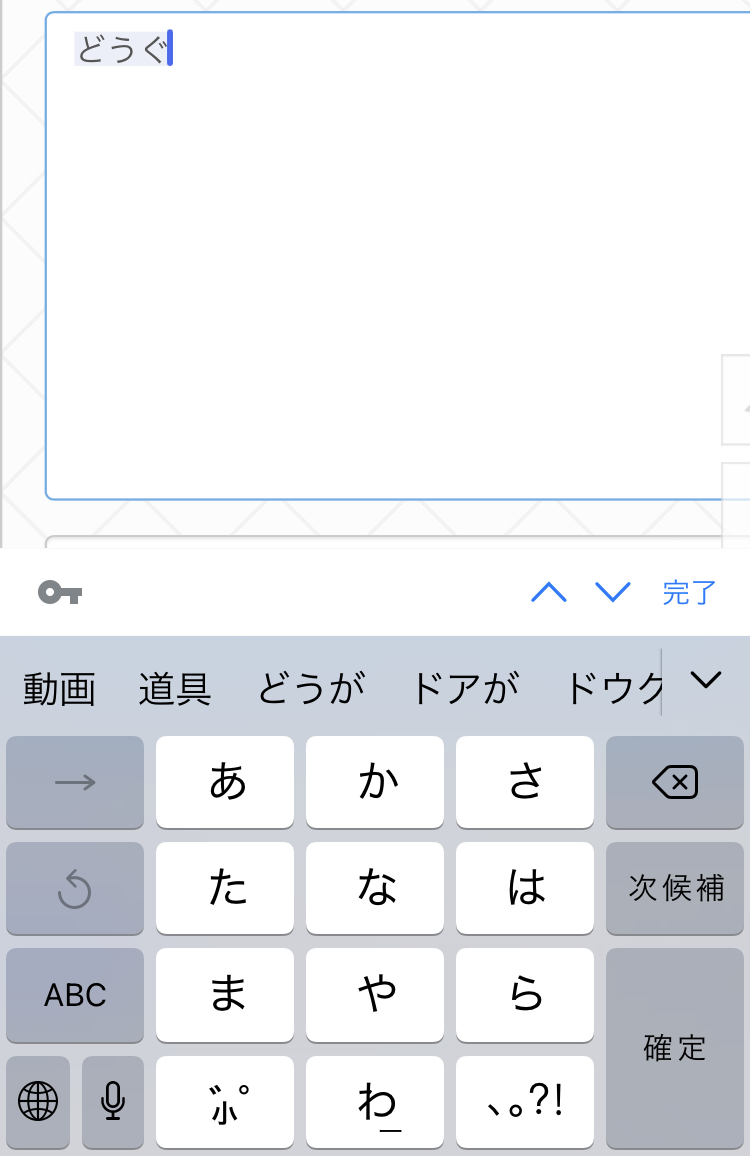This screenshot has width=750, height=1156.
Task: Pick the どうが suggestion
Action: [311, 689]
